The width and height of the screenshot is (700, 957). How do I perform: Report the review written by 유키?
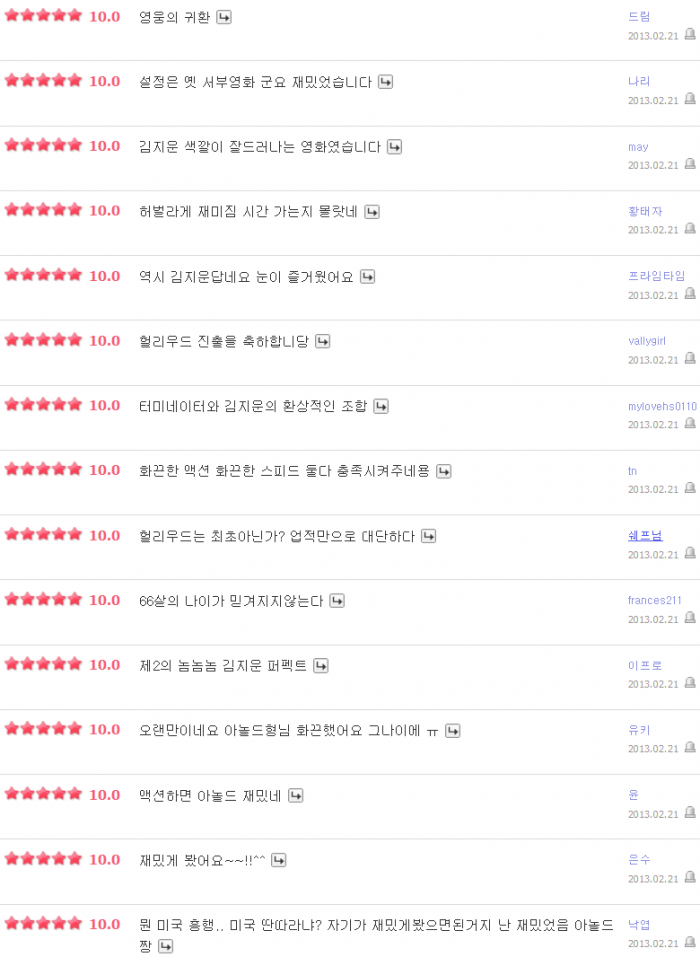pyautogui.click(x=690, y=748)
